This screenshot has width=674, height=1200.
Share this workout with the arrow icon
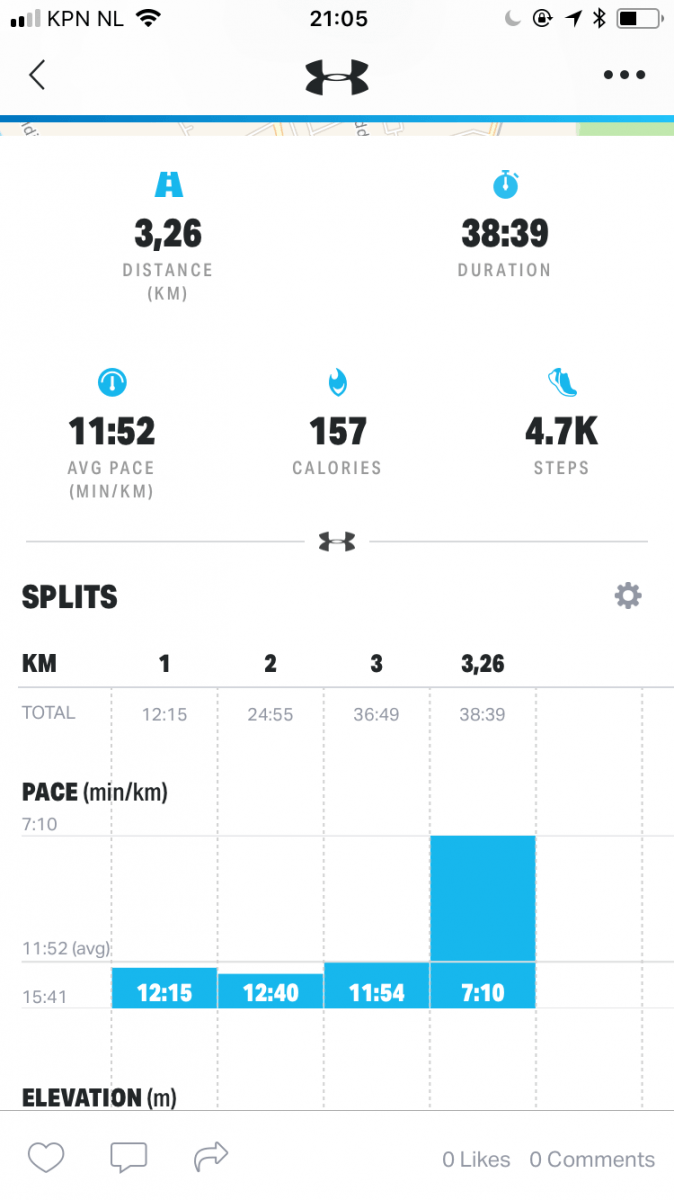click(211, 1159)
